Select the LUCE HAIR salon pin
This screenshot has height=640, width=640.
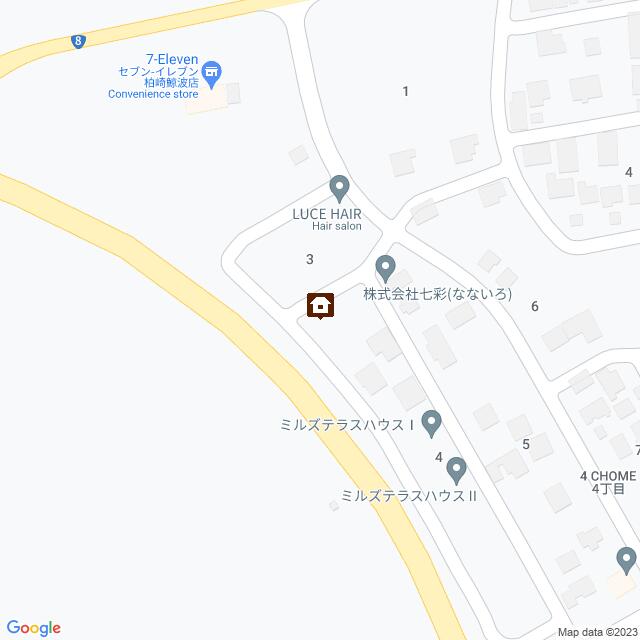click(x=339, y=187)
